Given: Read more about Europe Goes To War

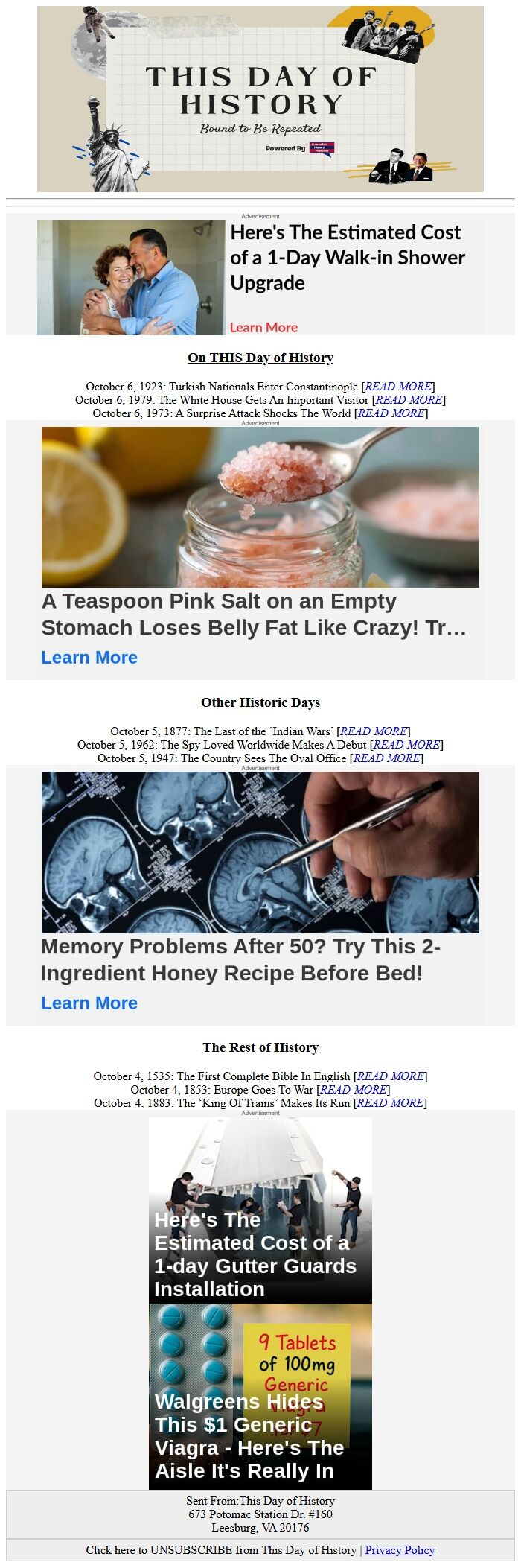Looking at the screenshot, I should (x=354, y=1089).
